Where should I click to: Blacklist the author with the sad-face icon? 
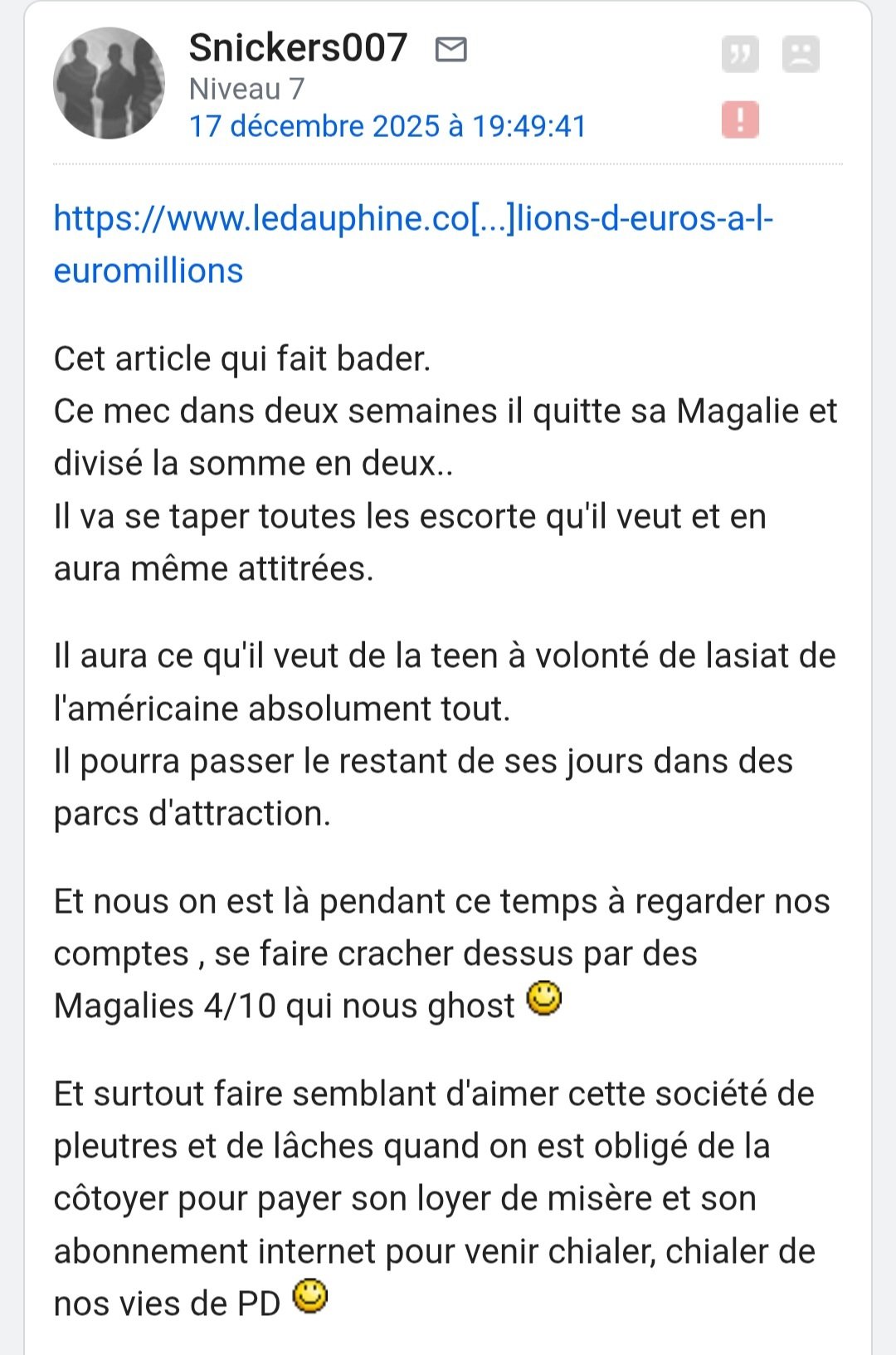point(801,55)
